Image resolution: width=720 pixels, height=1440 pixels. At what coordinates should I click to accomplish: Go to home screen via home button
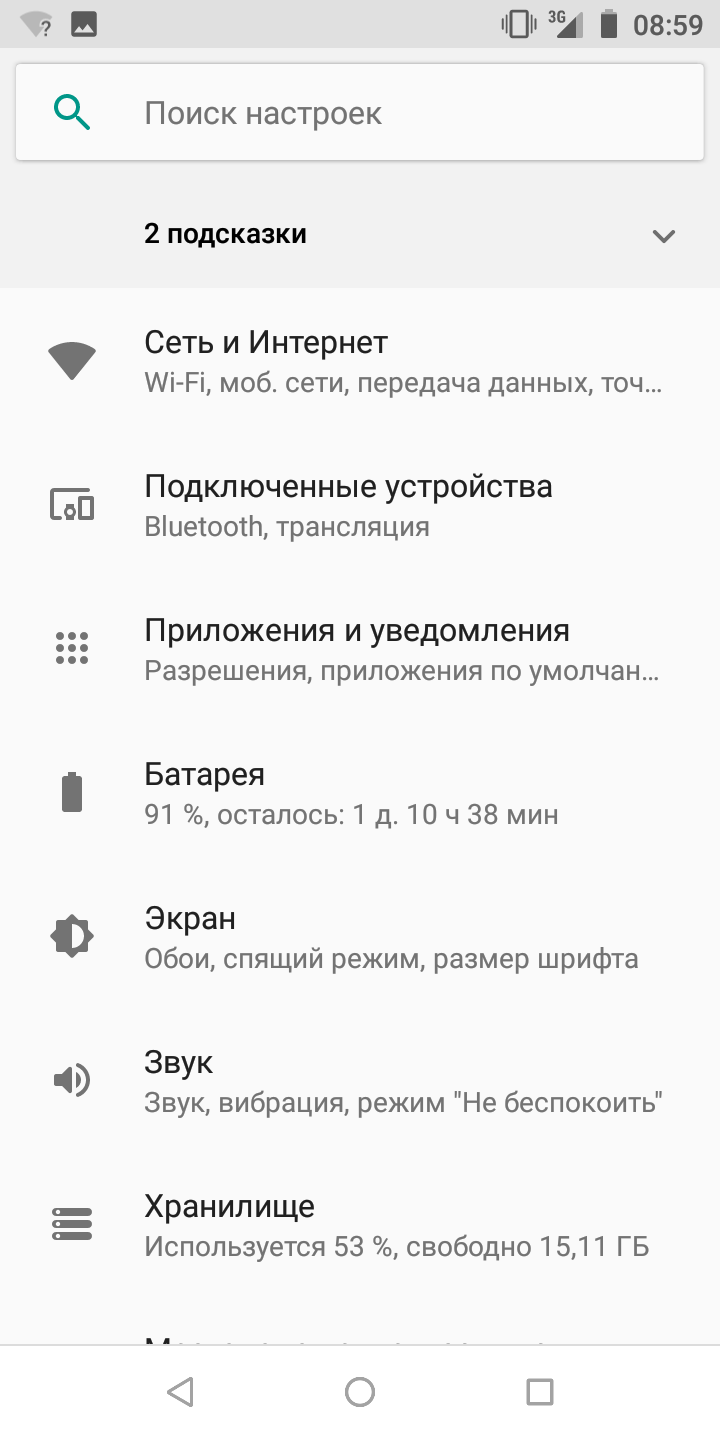point(360,1391)
